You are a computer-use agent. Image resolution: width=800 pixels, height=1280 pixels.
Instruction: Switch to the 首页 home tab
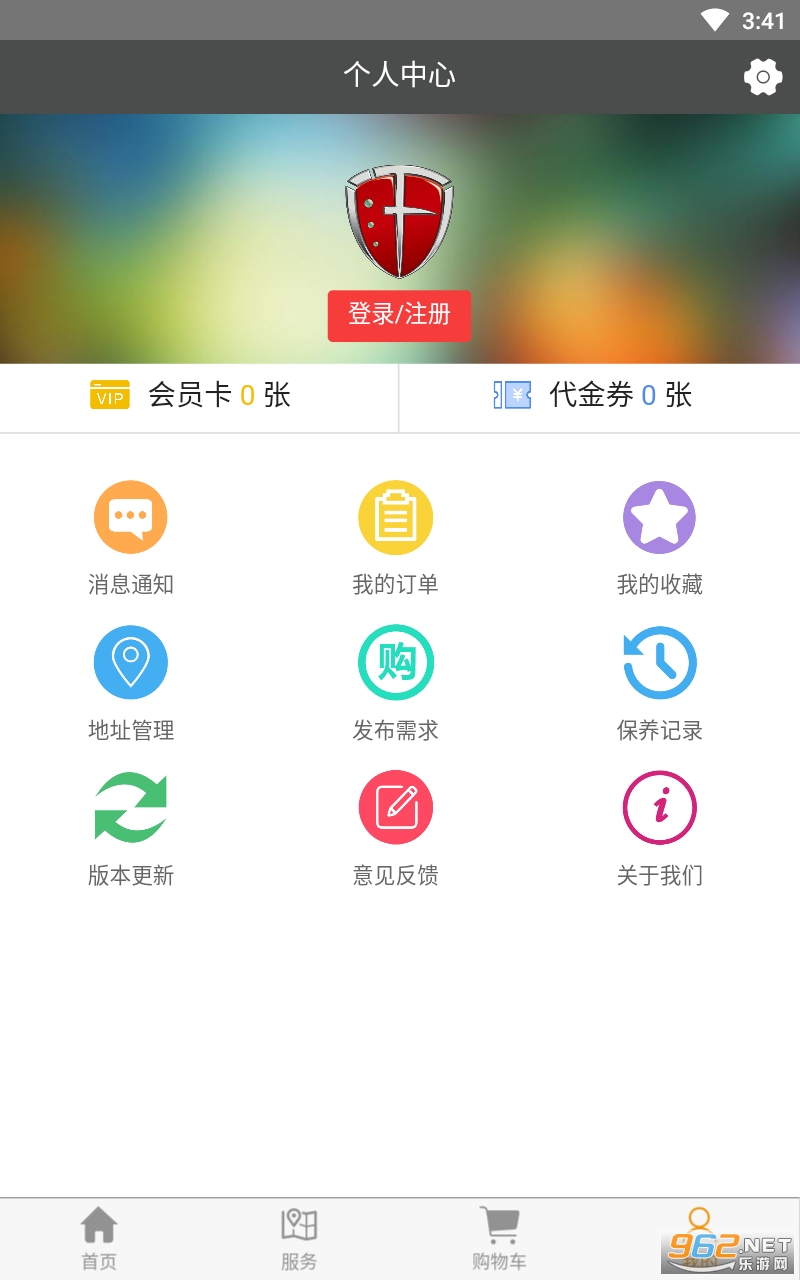coord(99,1238)
